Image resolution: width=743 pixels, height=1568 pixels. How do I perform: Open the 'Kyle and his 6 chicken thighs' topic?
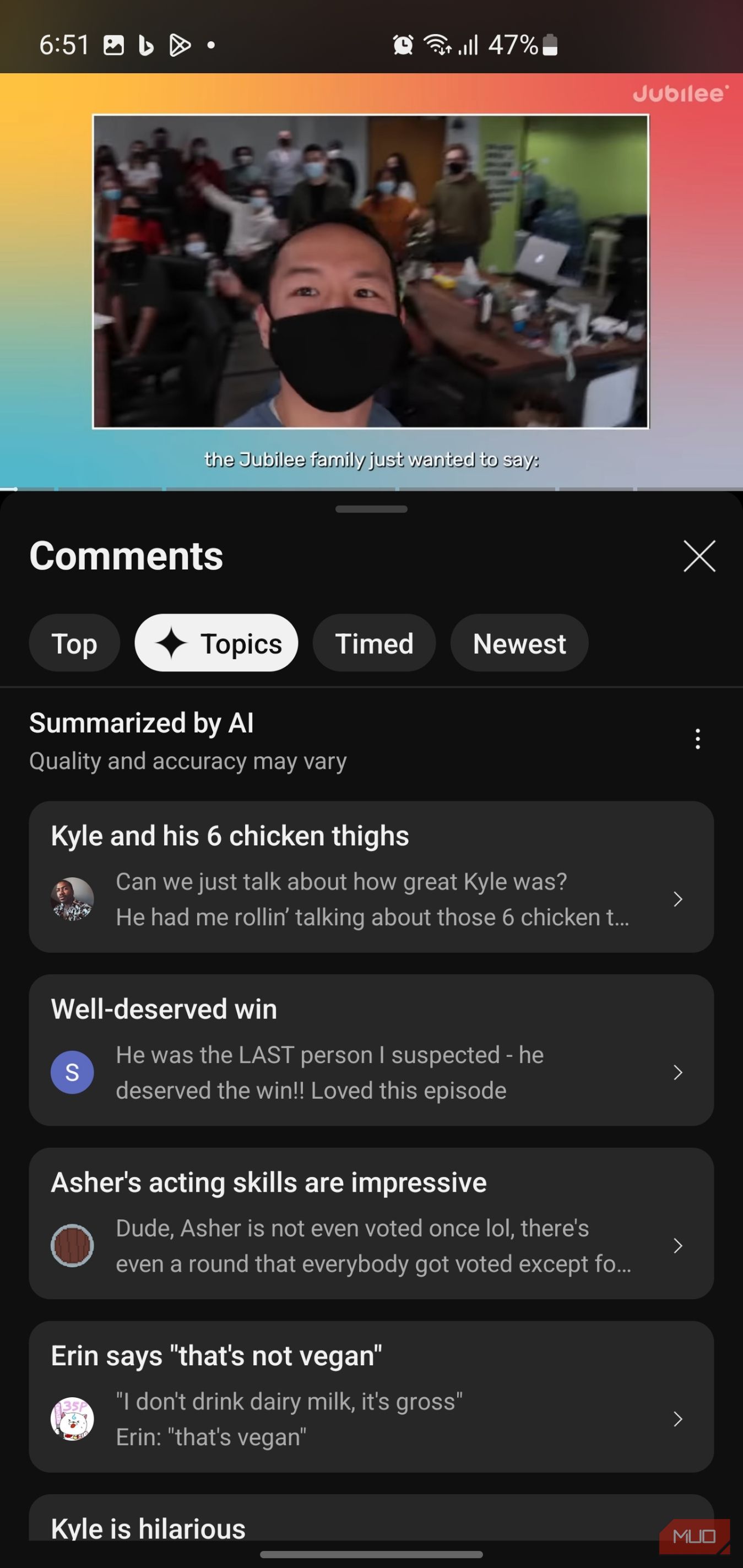coord(371,876)
